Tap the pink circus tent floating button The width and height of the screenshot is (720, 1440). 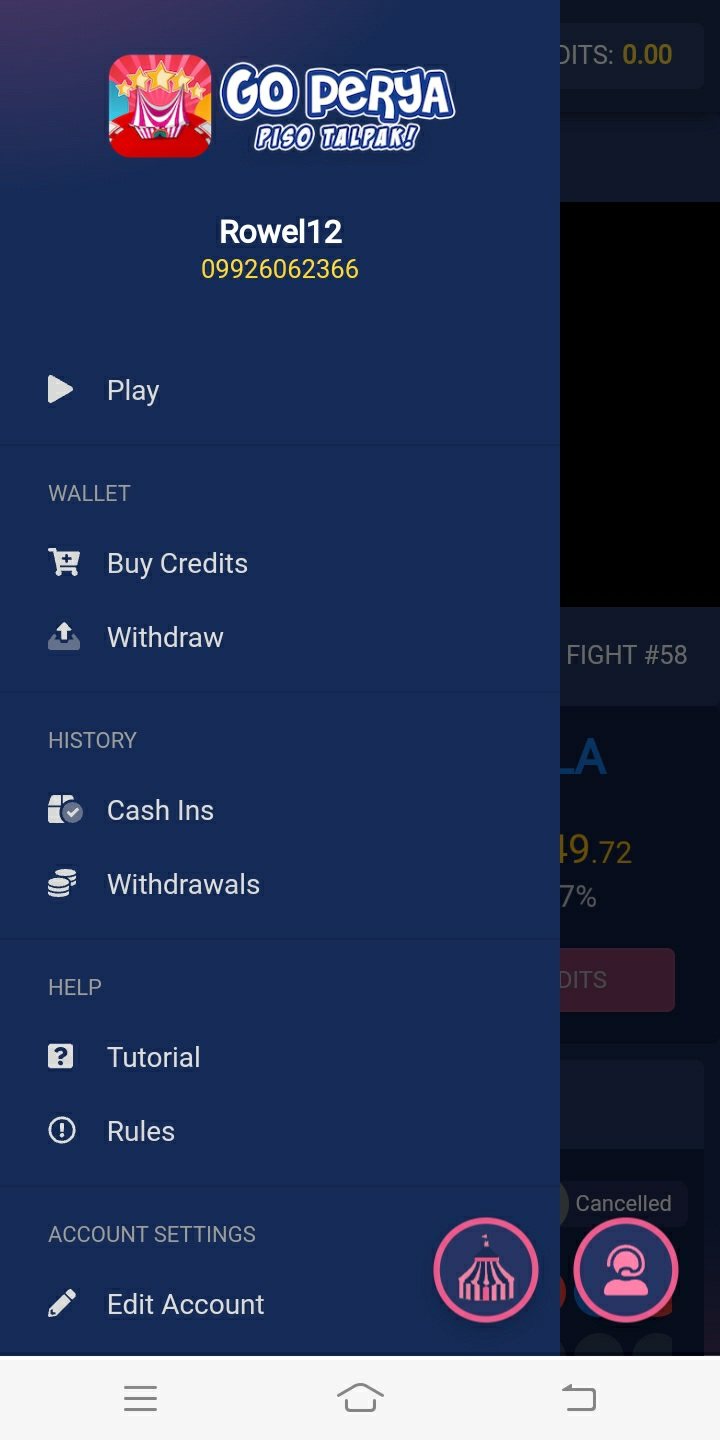[x=486, y=1271]
